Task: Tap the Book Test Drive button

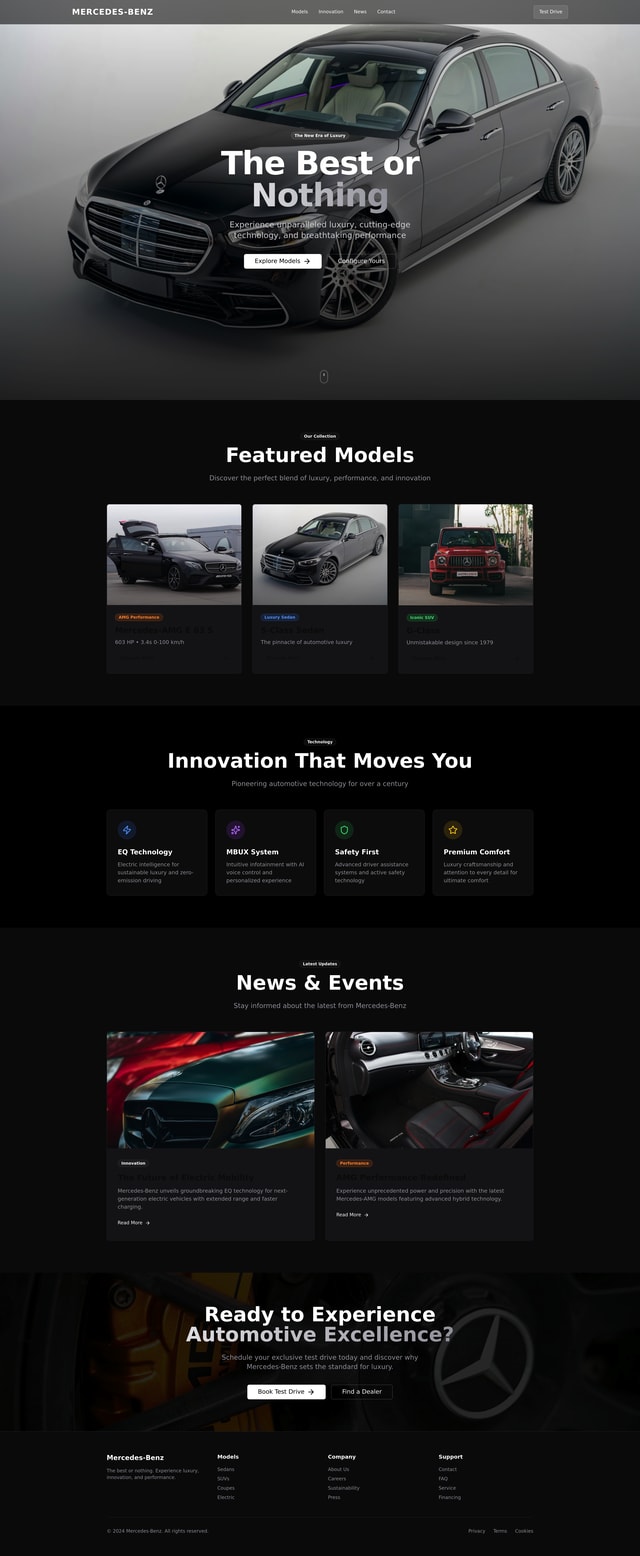Action: coord(286,1392)
